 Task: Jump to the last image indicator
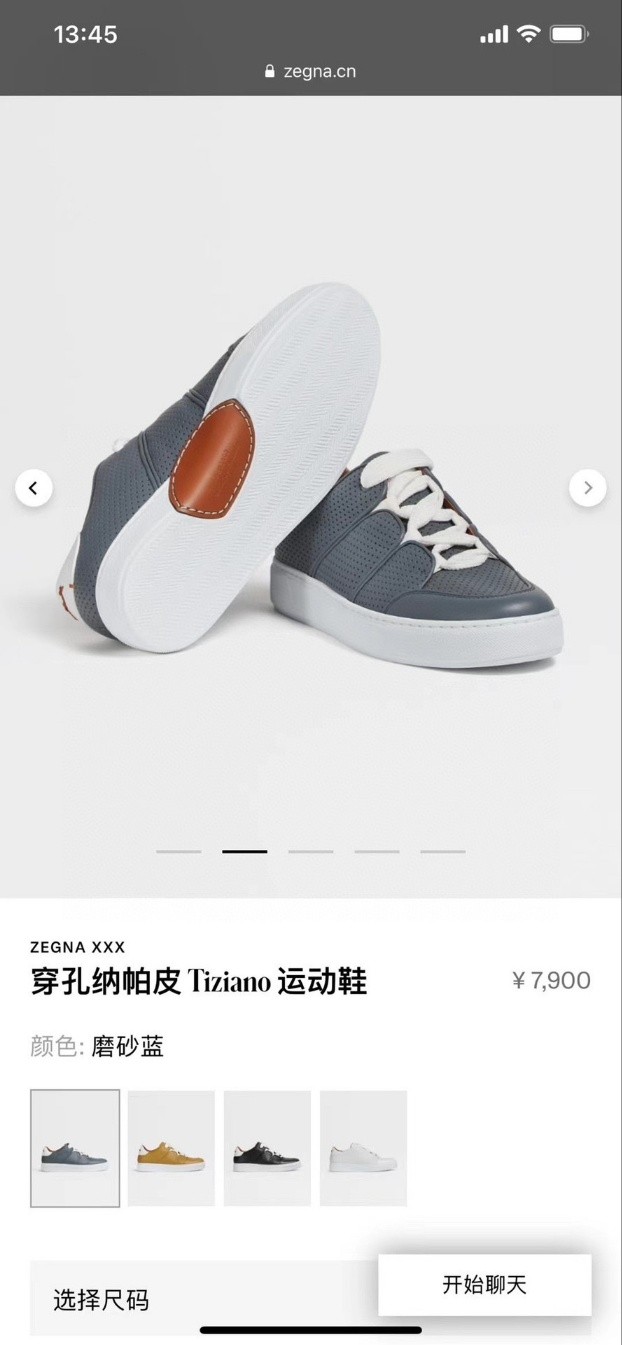tap(443, 851)
